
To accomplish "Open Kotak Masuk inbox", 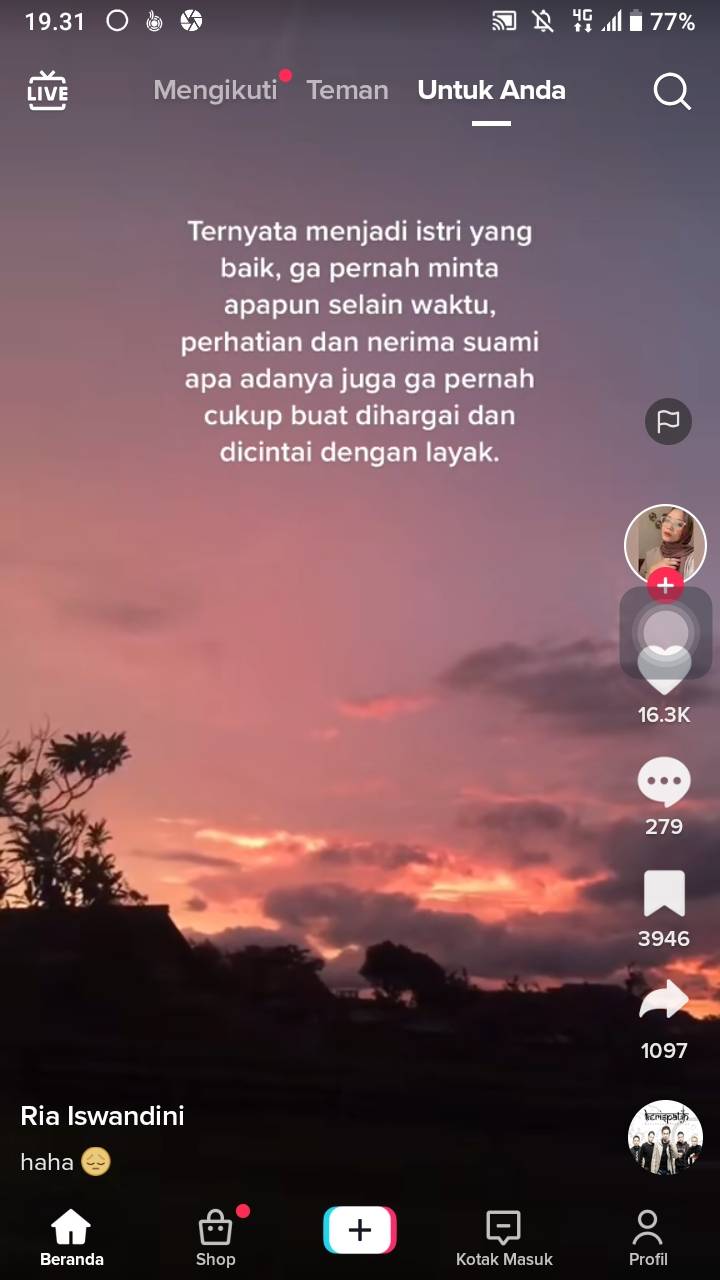I will pos(504,1238).
